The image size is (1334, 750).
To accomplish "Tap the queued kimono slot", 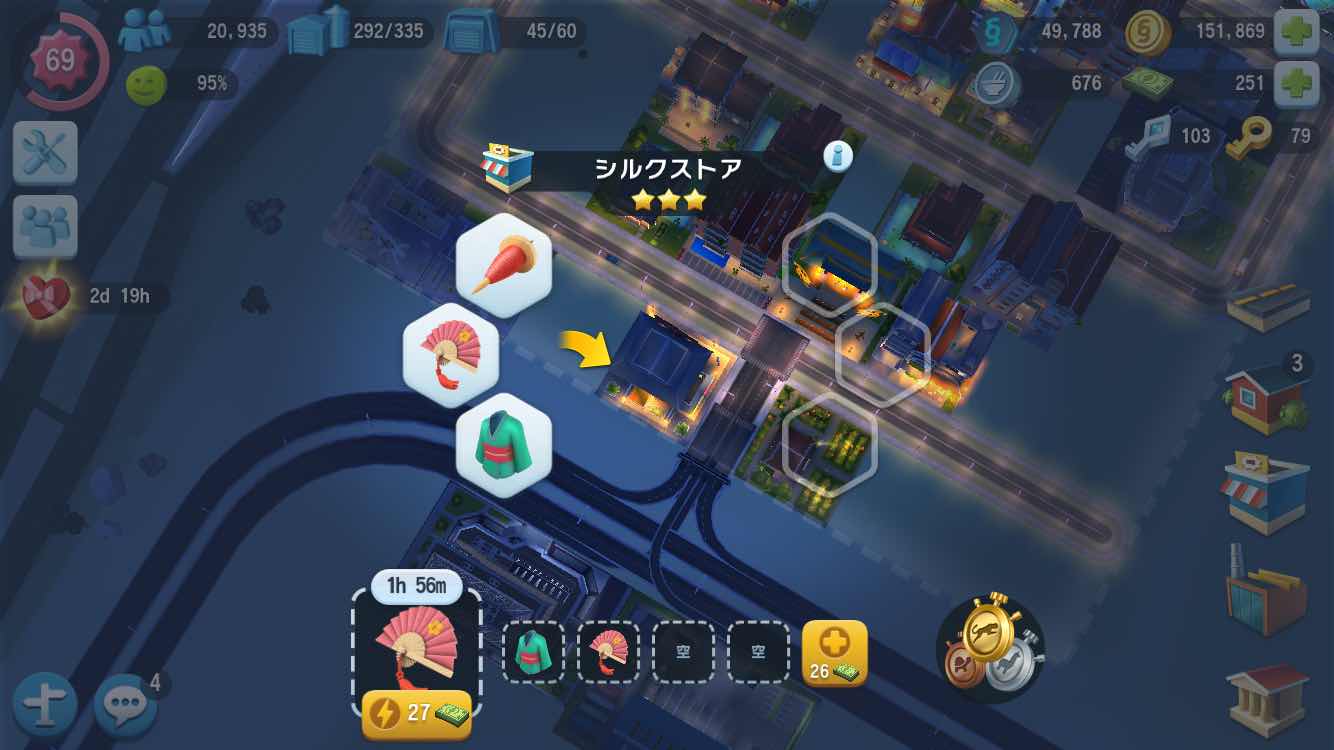I will click(533, 653).
